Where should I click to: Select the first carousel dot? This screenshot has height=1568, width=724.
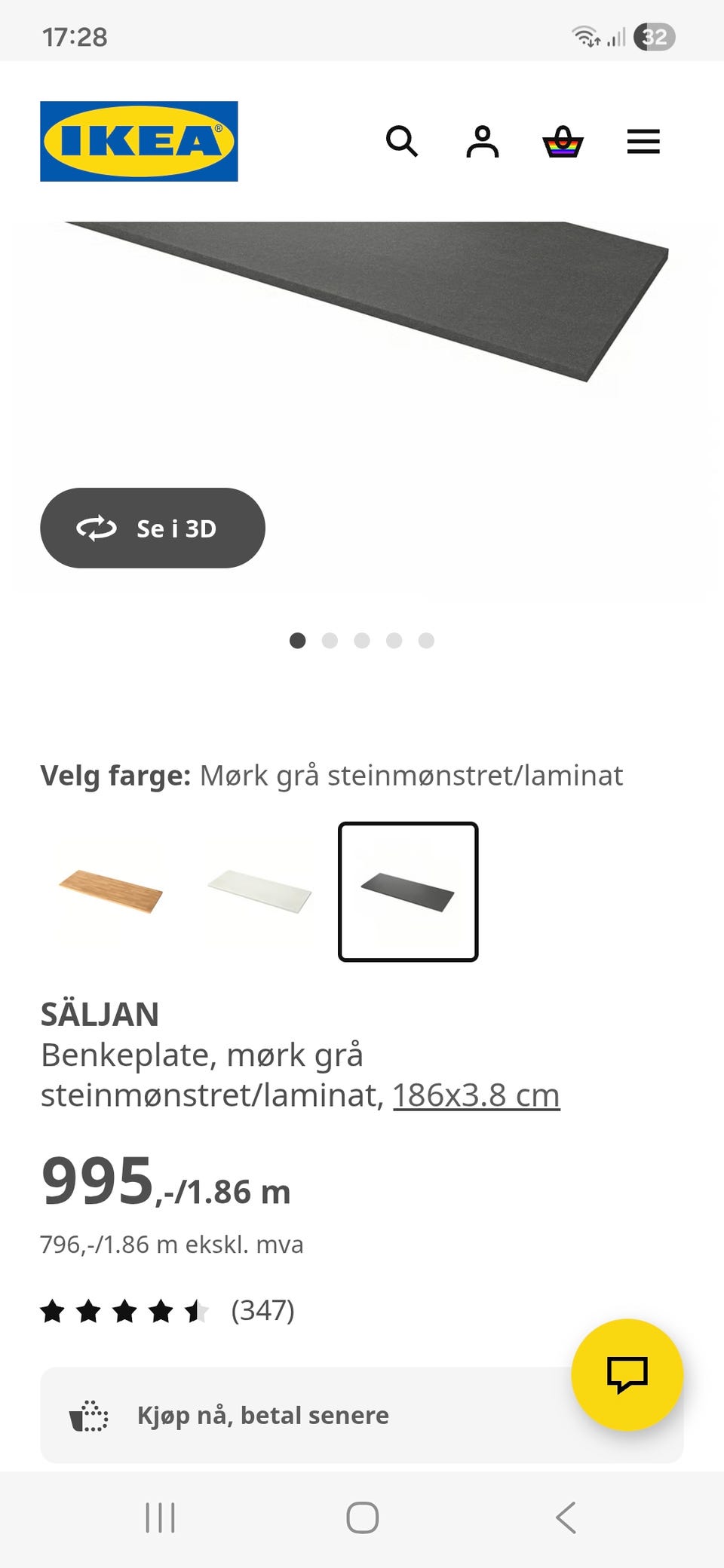pos(298,640)
